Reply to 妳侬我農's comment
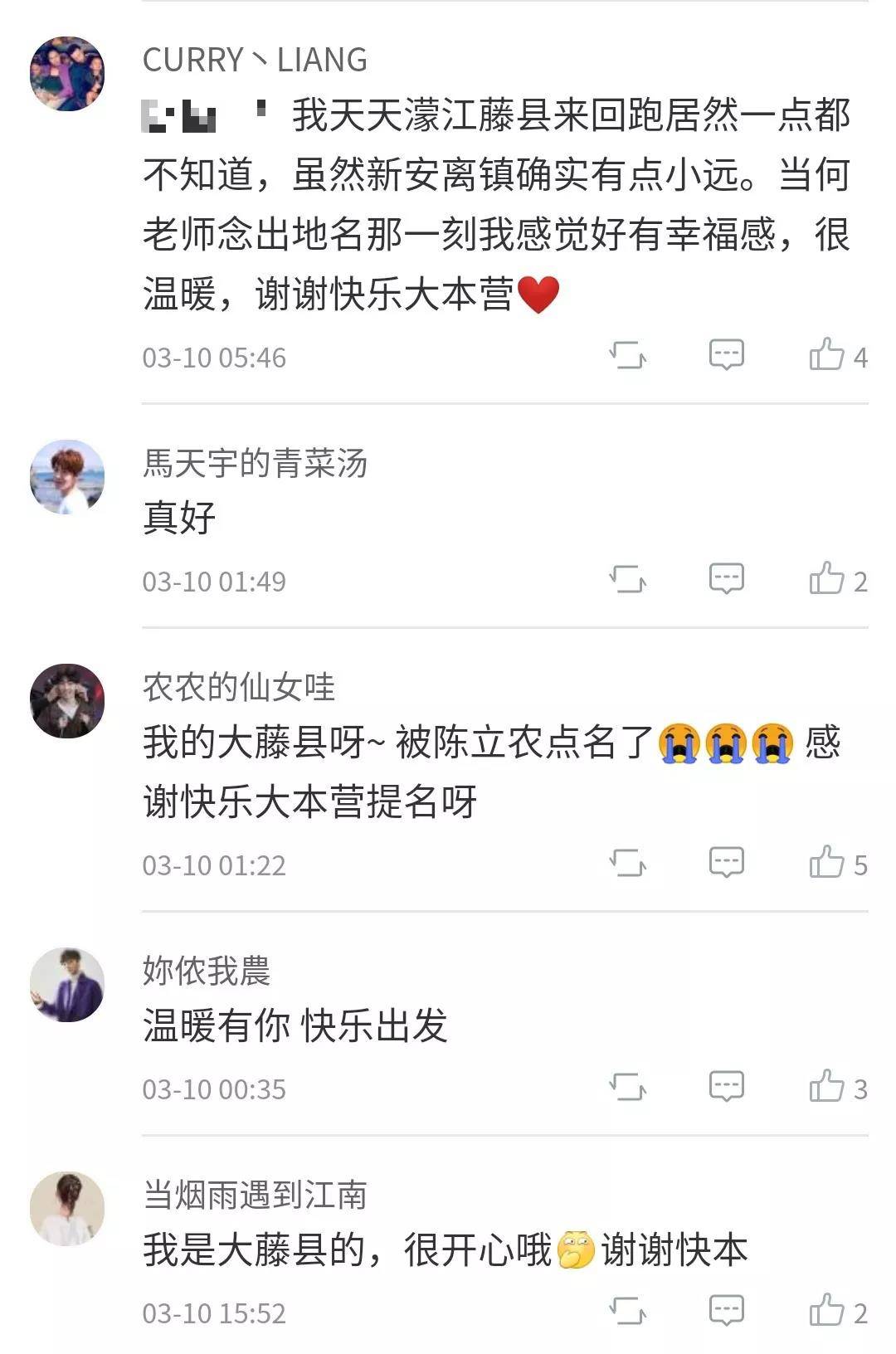This screenshot has height=1354, width=896. coord(726,1087)
